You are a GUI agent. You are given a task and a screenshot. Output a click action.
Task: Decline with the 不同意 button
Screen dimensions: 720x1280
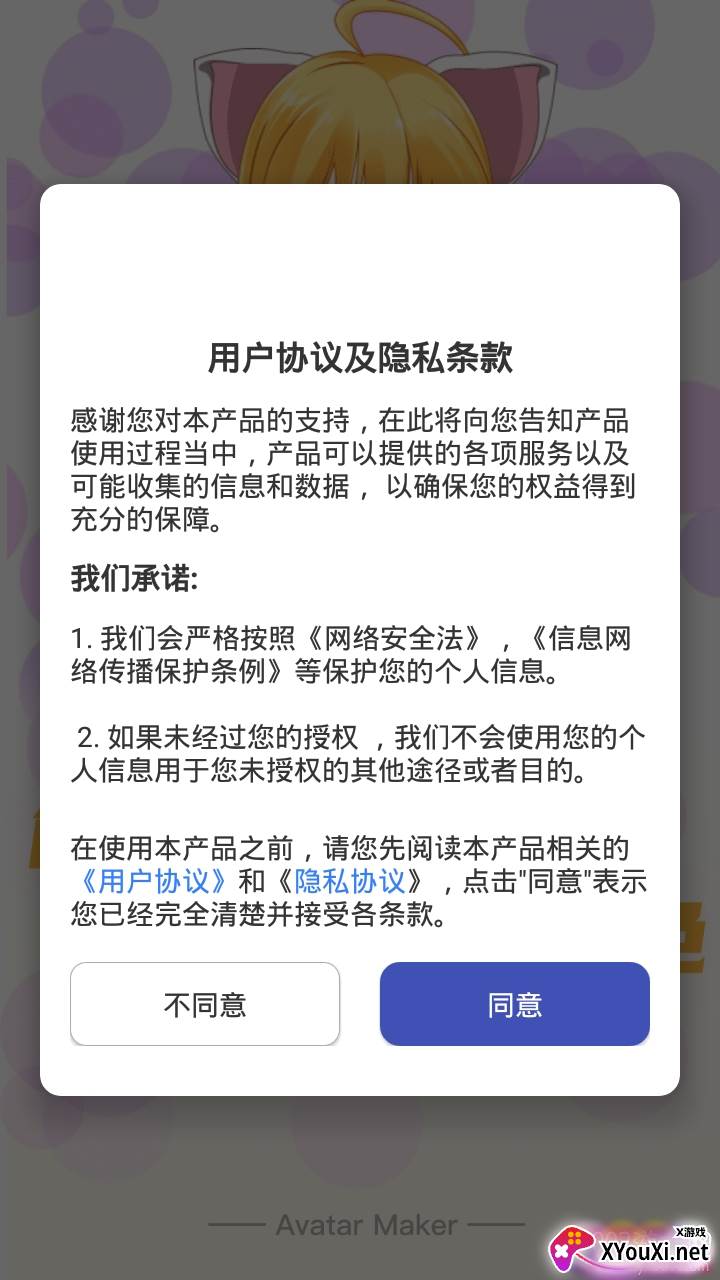205,1004
